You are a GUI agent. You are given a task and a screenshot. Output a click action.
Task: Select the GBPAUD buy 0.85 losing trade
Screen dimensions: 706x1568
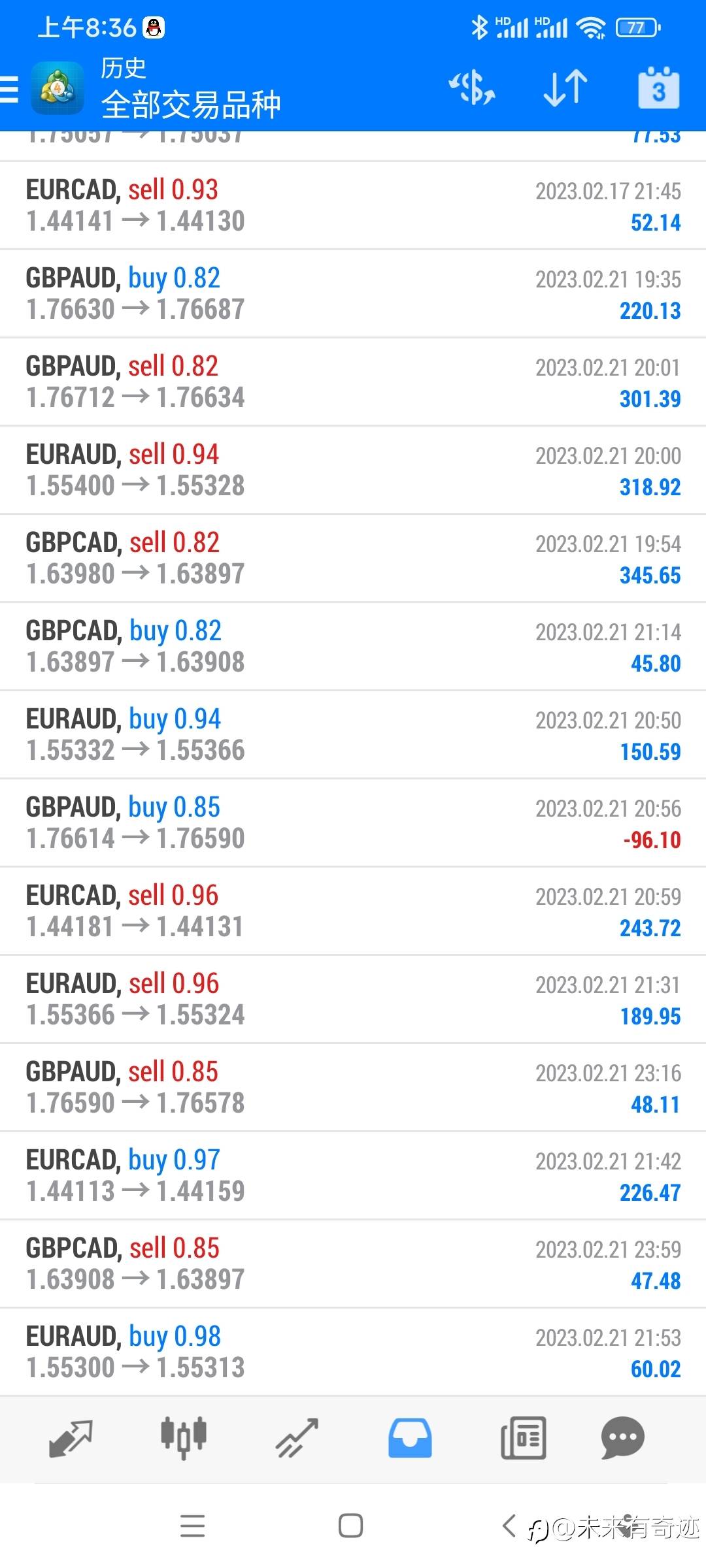[353, 823]
